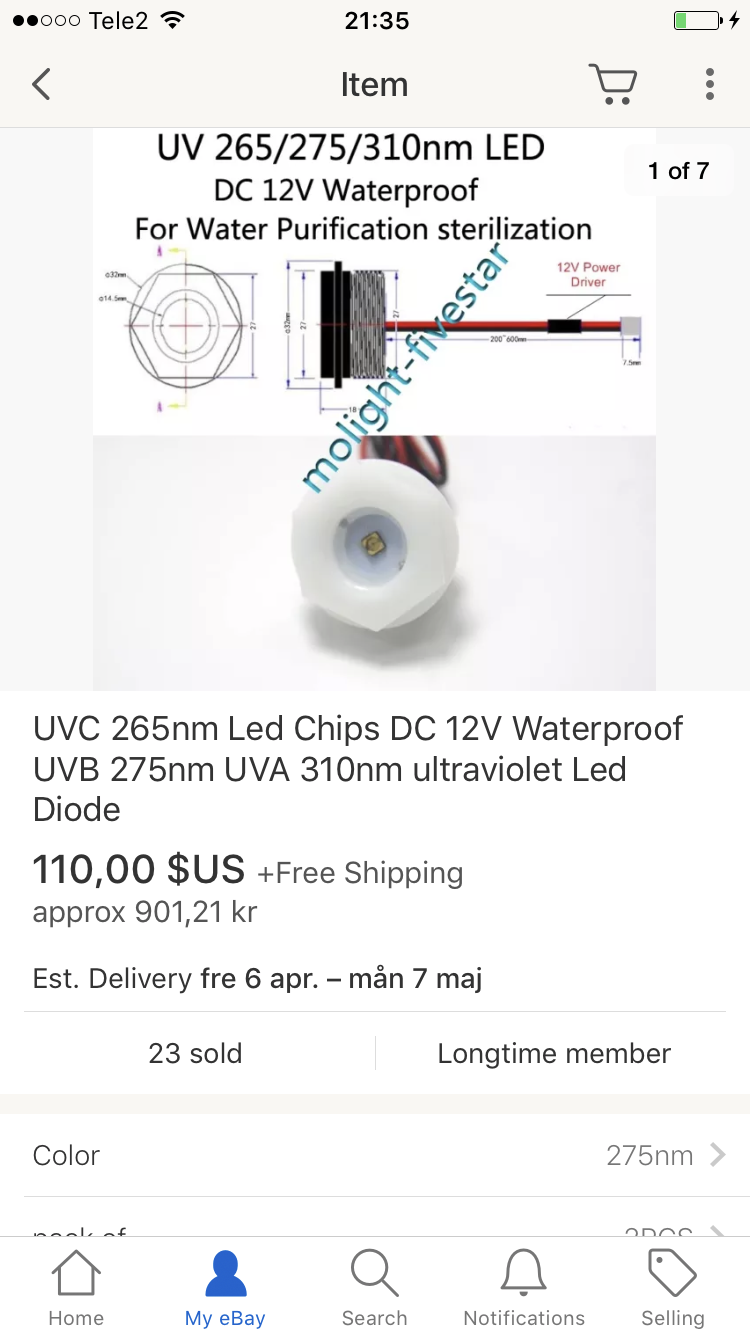Open the Color option row showing 275nm
The width and height of the screenshot is (750, 1334).
click(375, 1155)
